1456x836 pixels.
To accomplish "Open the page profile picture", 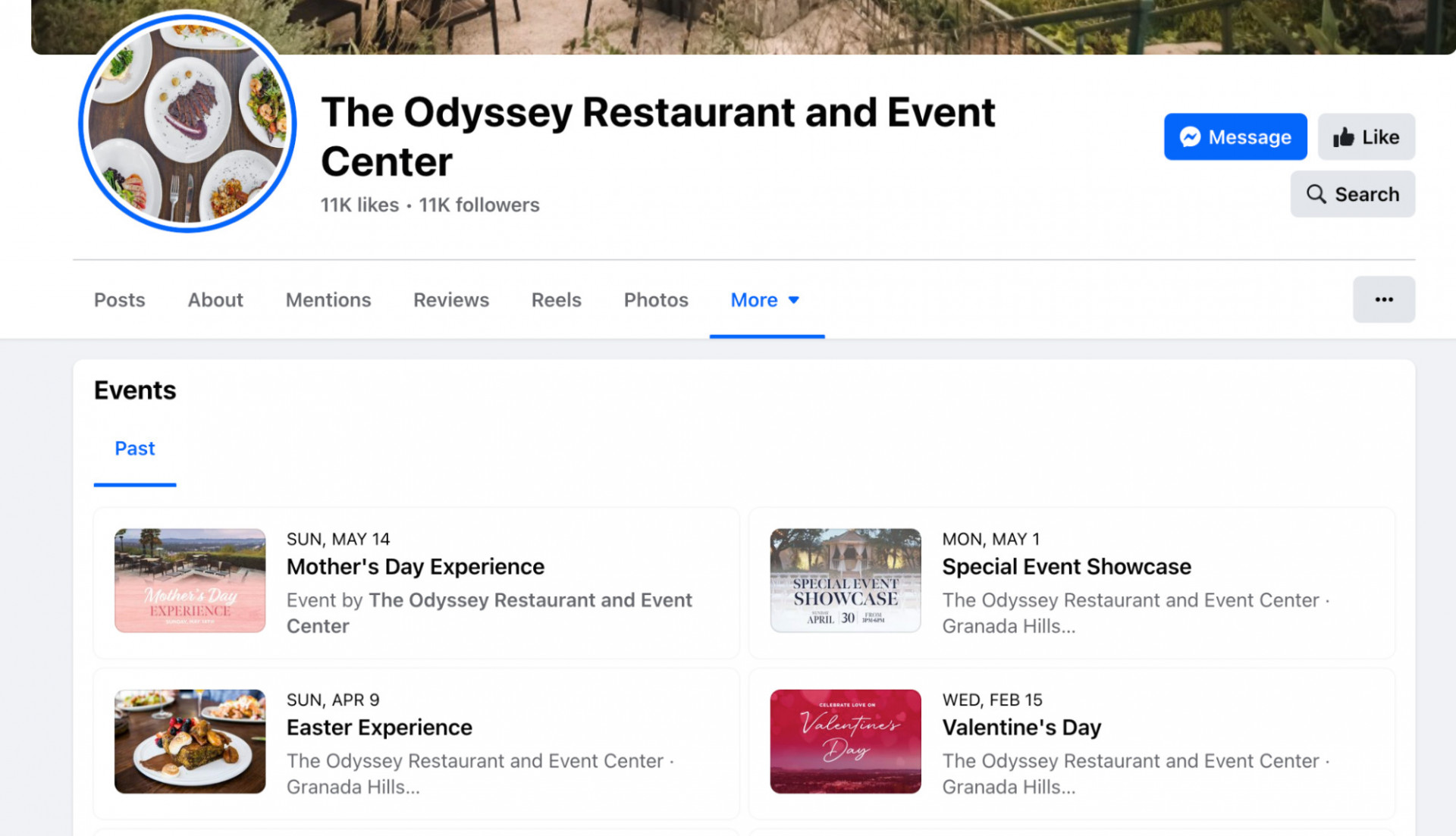I will point(187,123).
